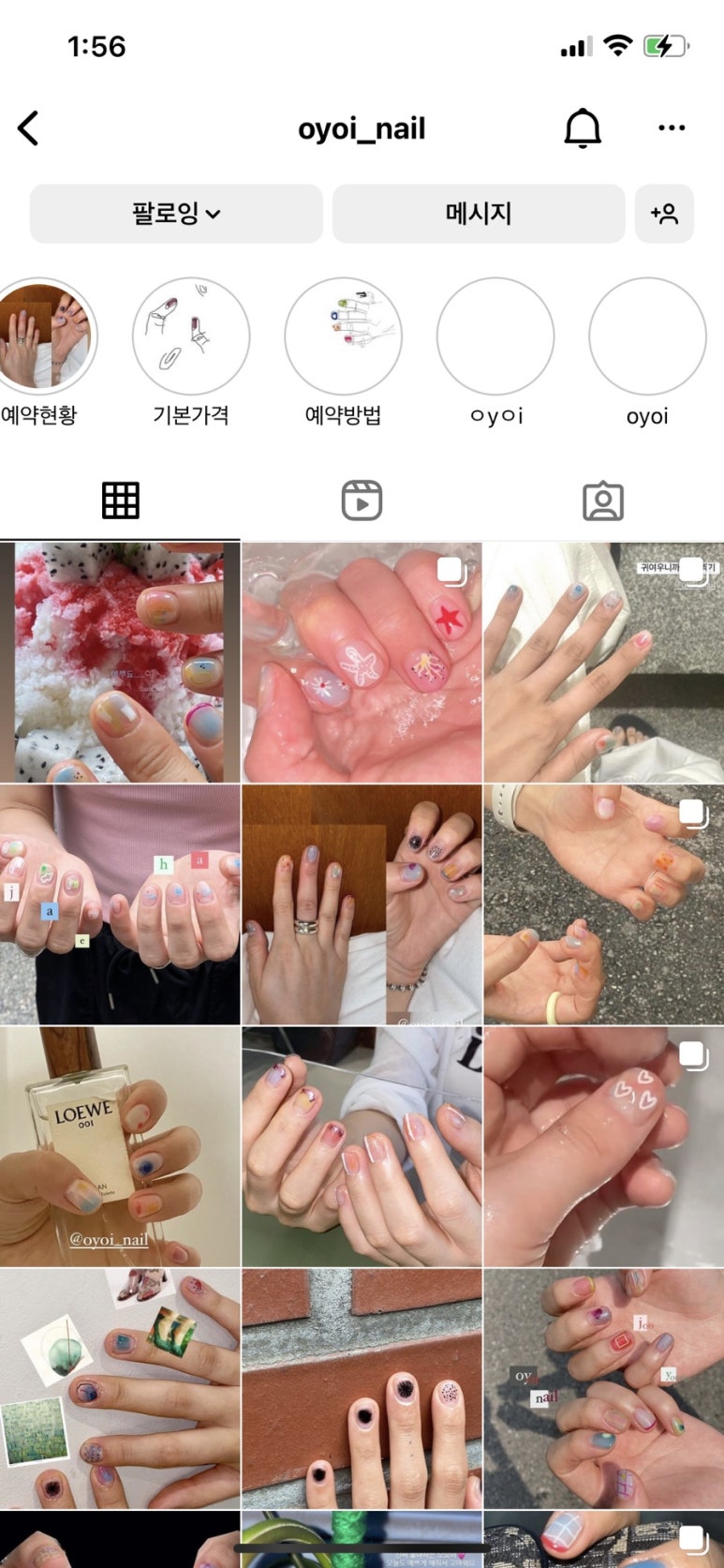Open the 기본가격 story highlight
The width and height of the screenshot is (724, 1568).
(191, 337)
